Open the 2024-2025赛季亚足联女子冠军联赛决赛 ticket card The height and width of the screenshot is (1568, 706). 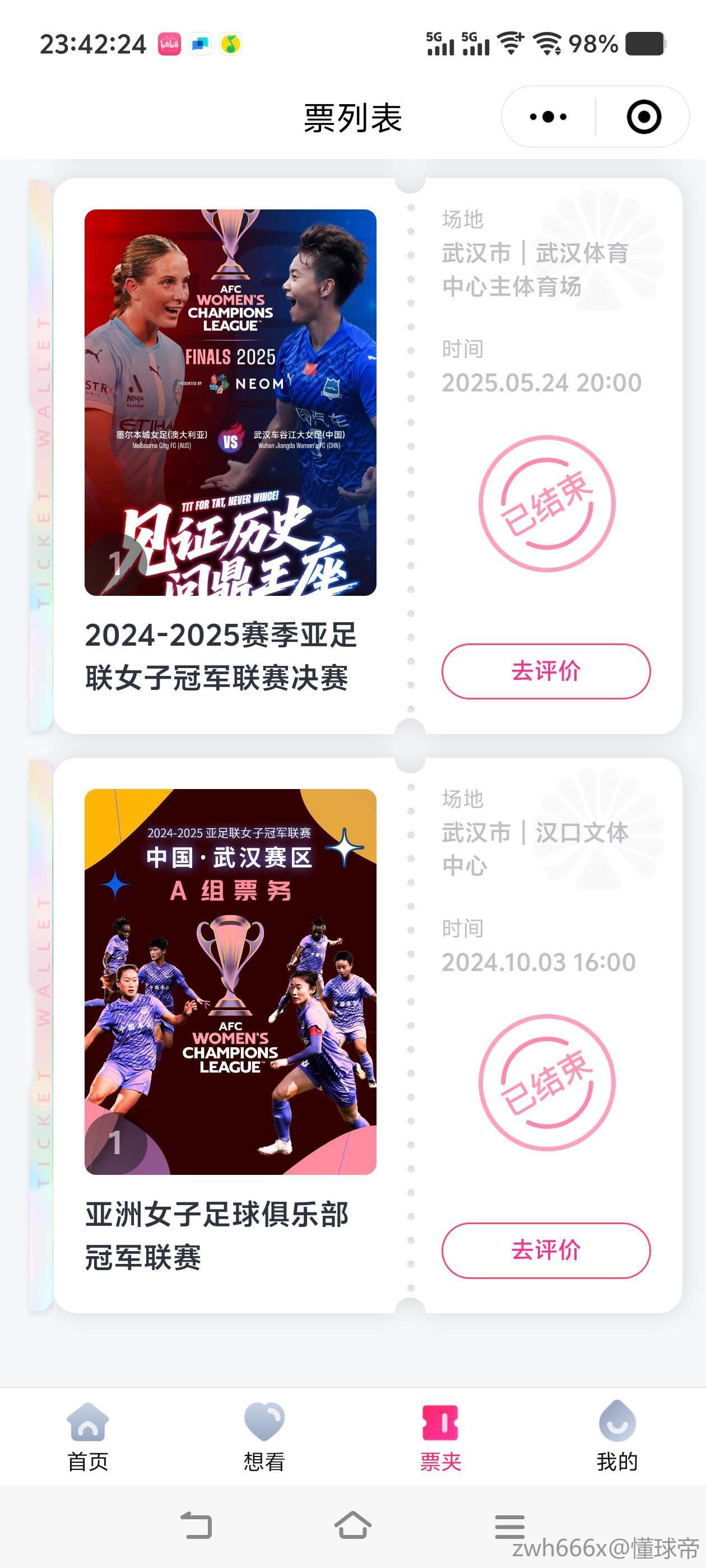[x=368, y=456]
